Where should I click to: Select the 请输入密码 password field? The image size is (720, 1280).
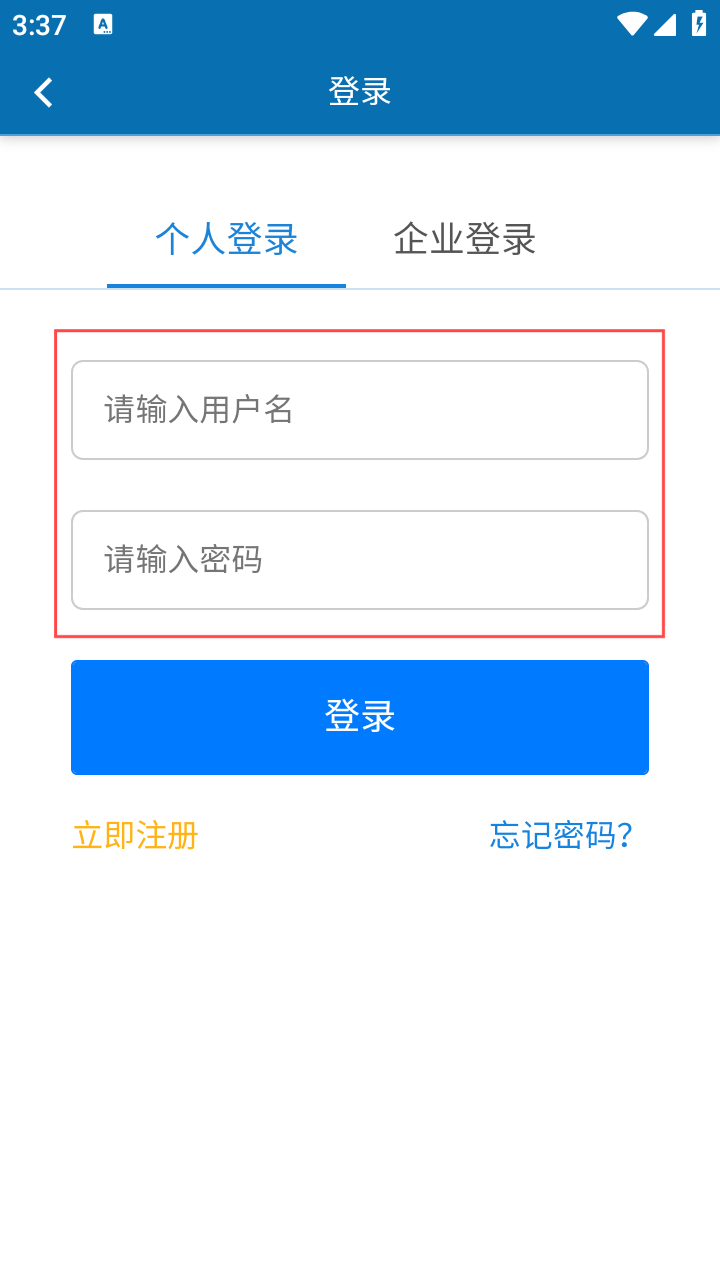(360, 560)
